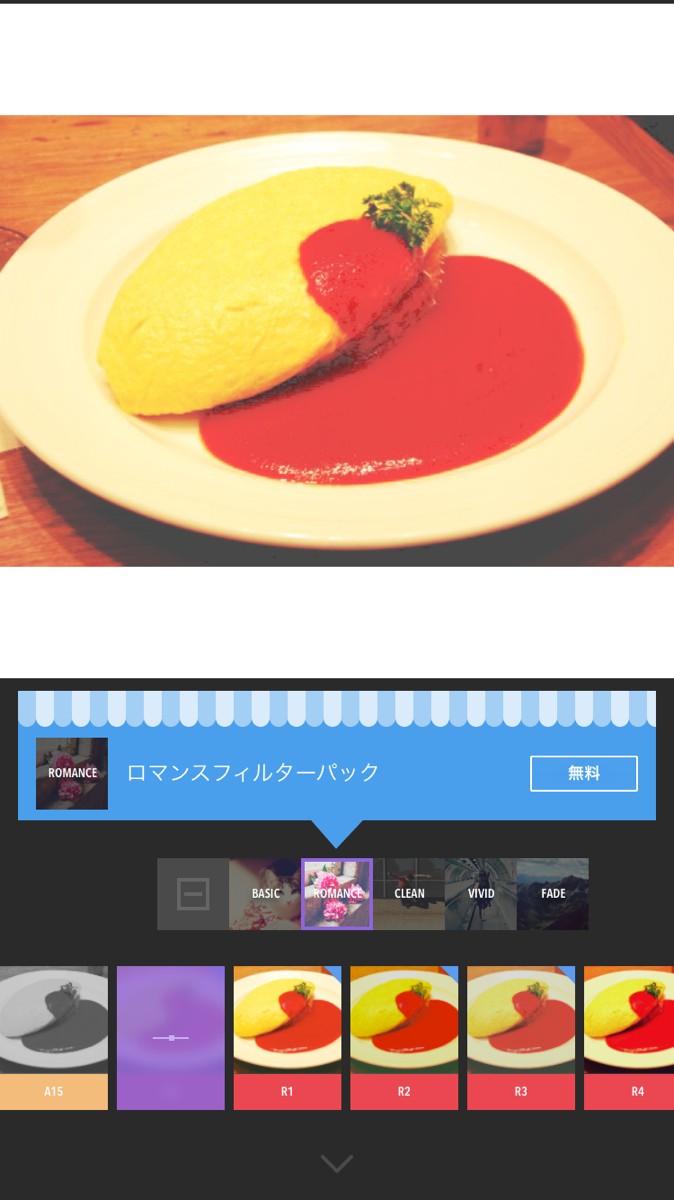This screenshot has width=674, height=1200.
Task: Collapse the filter categories with the minus icon
Action: (x=193, y=893)
